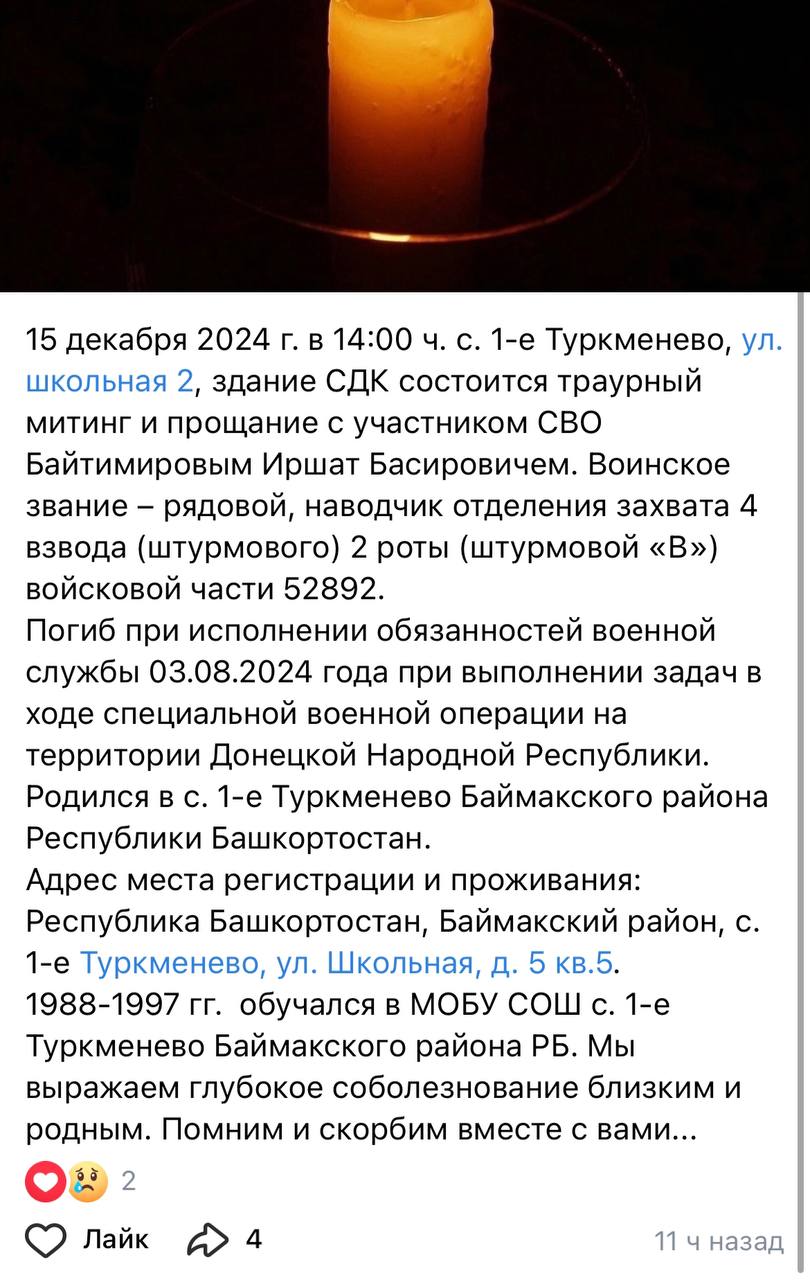Share the post using the arrow icon
Image resolution: width=810 pixels, height=1280 pixels.
(208, 1241)
